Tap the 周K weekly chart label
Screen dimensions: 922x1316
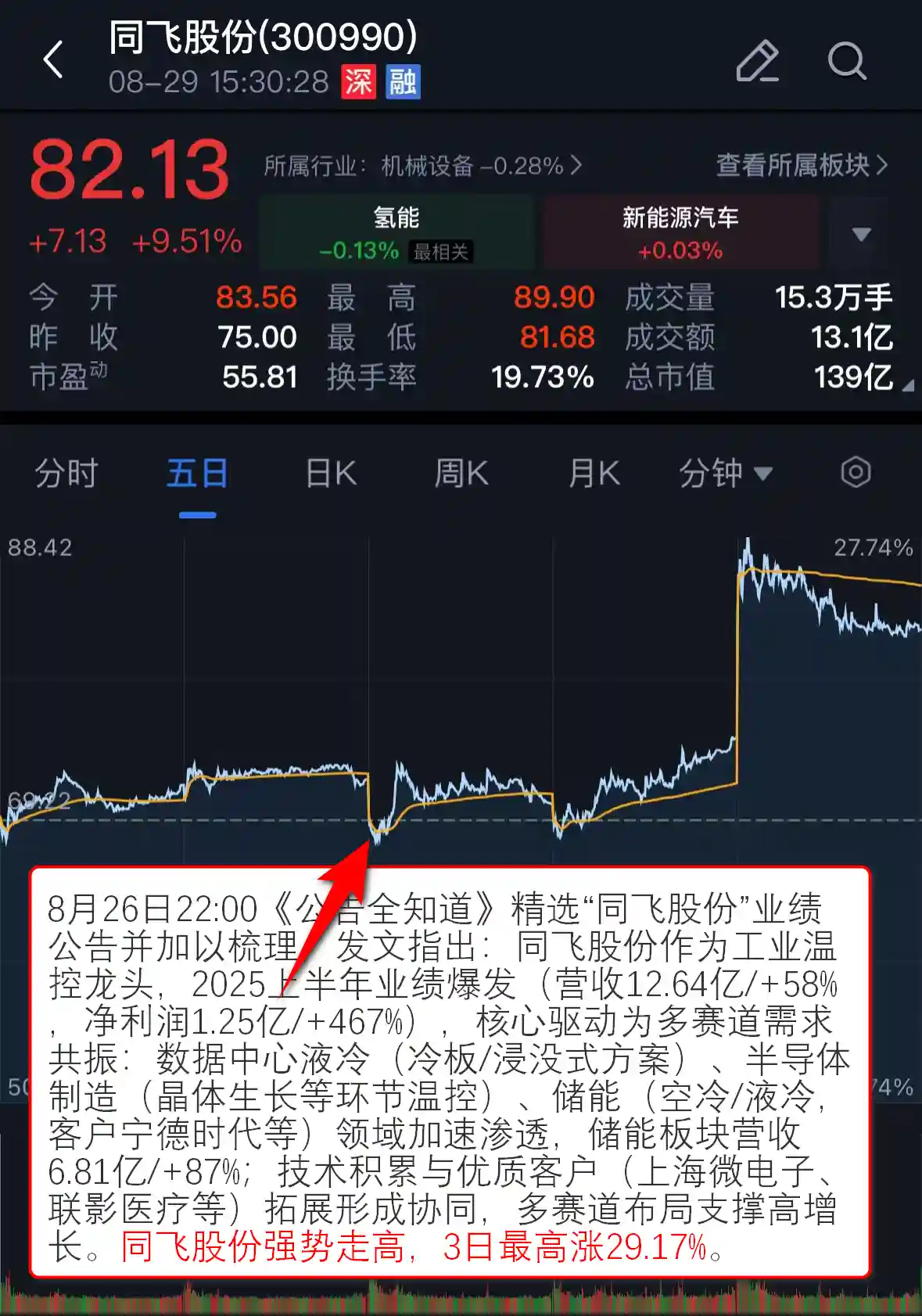[461, 473]
